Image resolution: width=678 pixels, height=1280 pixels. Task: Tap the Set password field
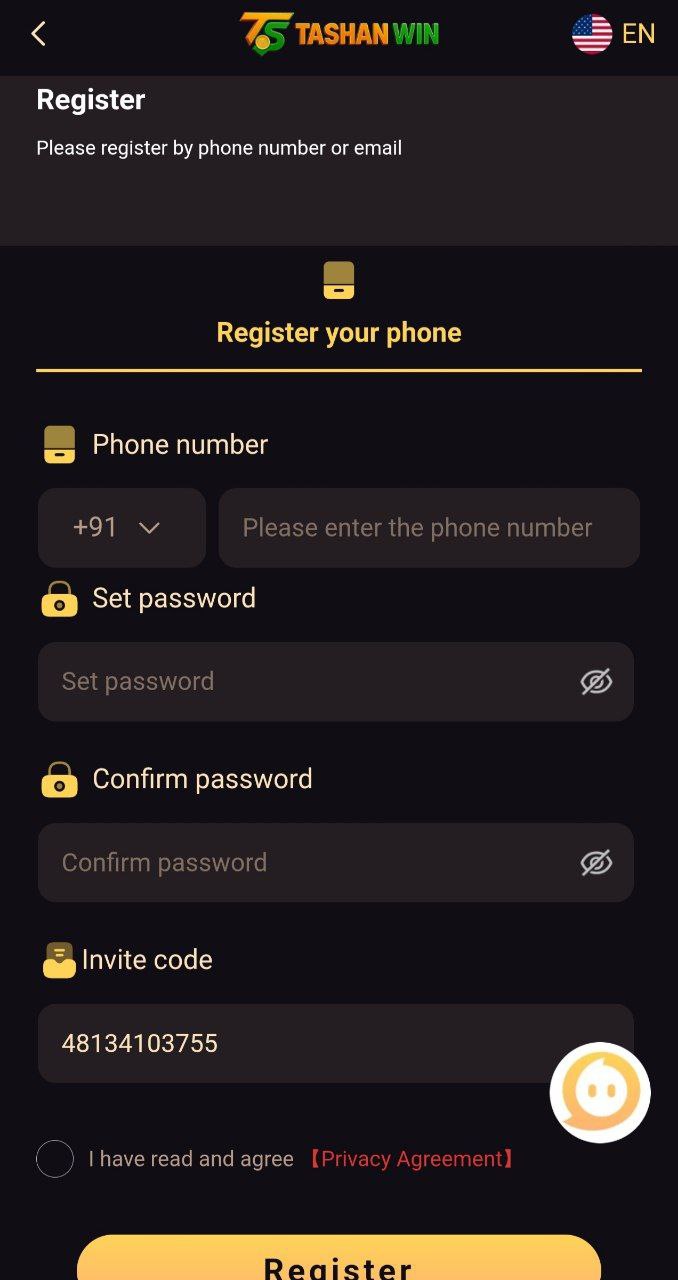pyautogui.click(x=300, y=682)
